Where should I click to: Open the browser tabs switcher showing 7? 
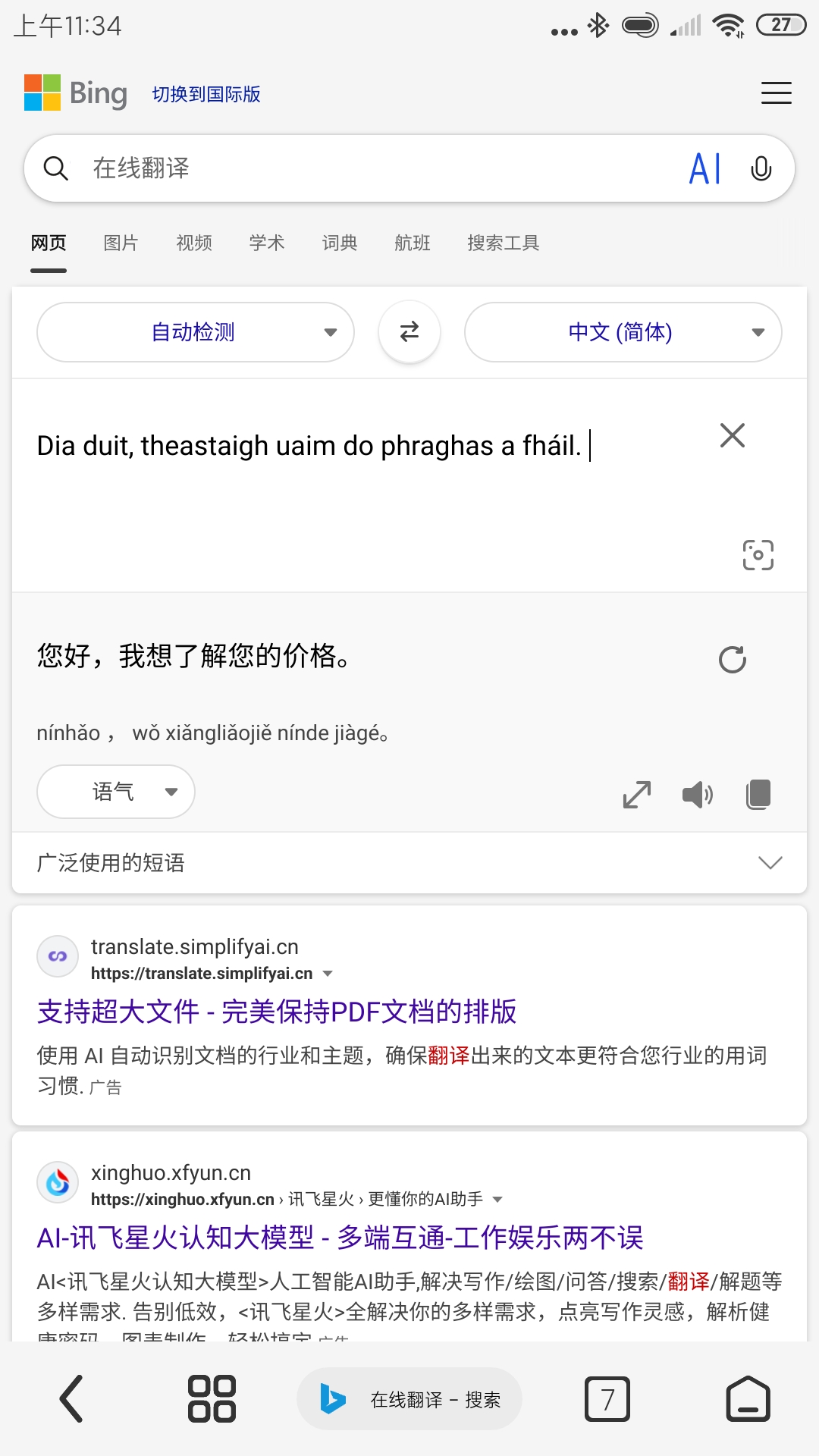tap(607, 1399)
